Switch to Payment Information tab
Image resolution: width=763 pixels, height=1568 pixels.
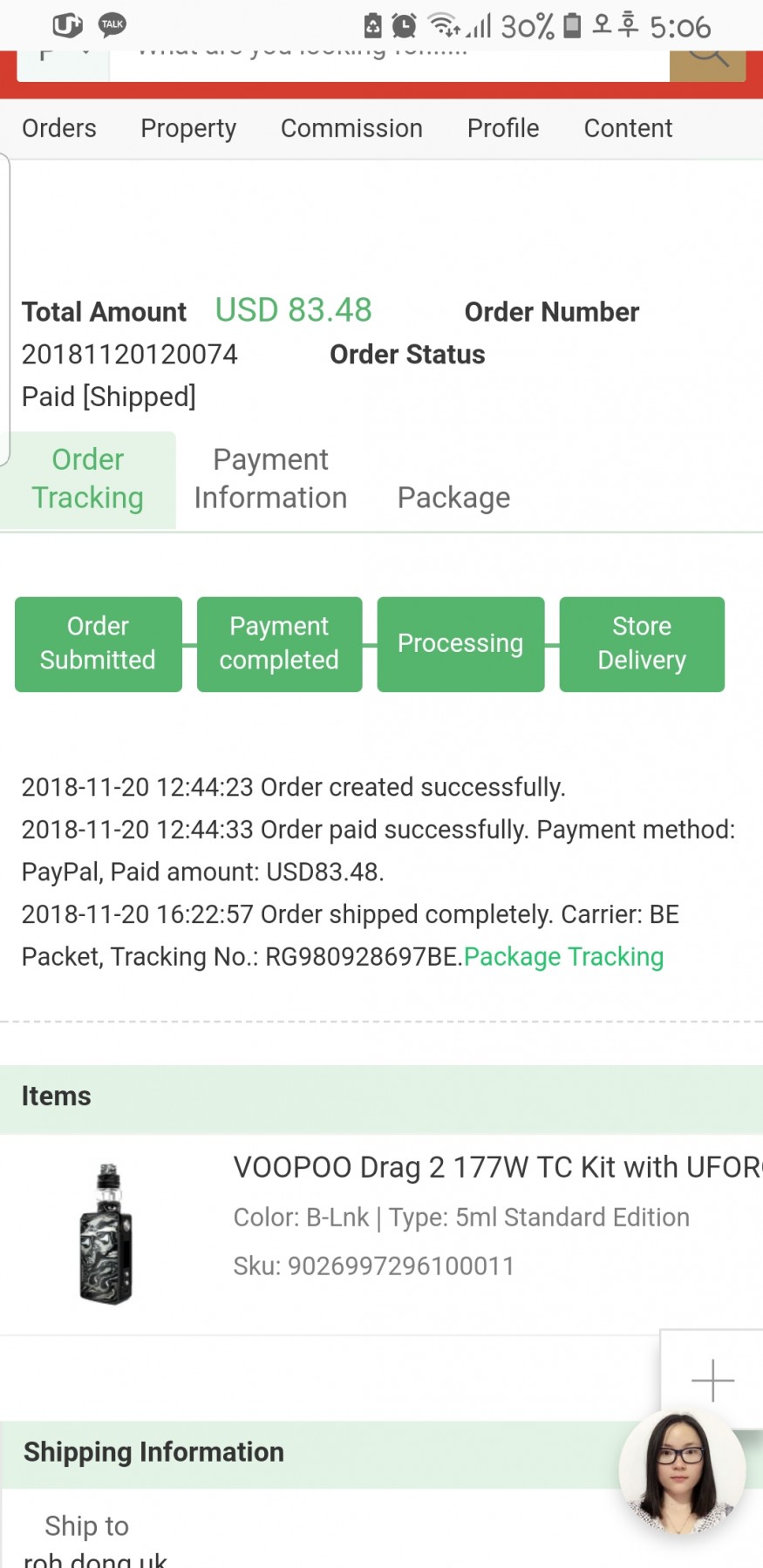click(270, 479)
